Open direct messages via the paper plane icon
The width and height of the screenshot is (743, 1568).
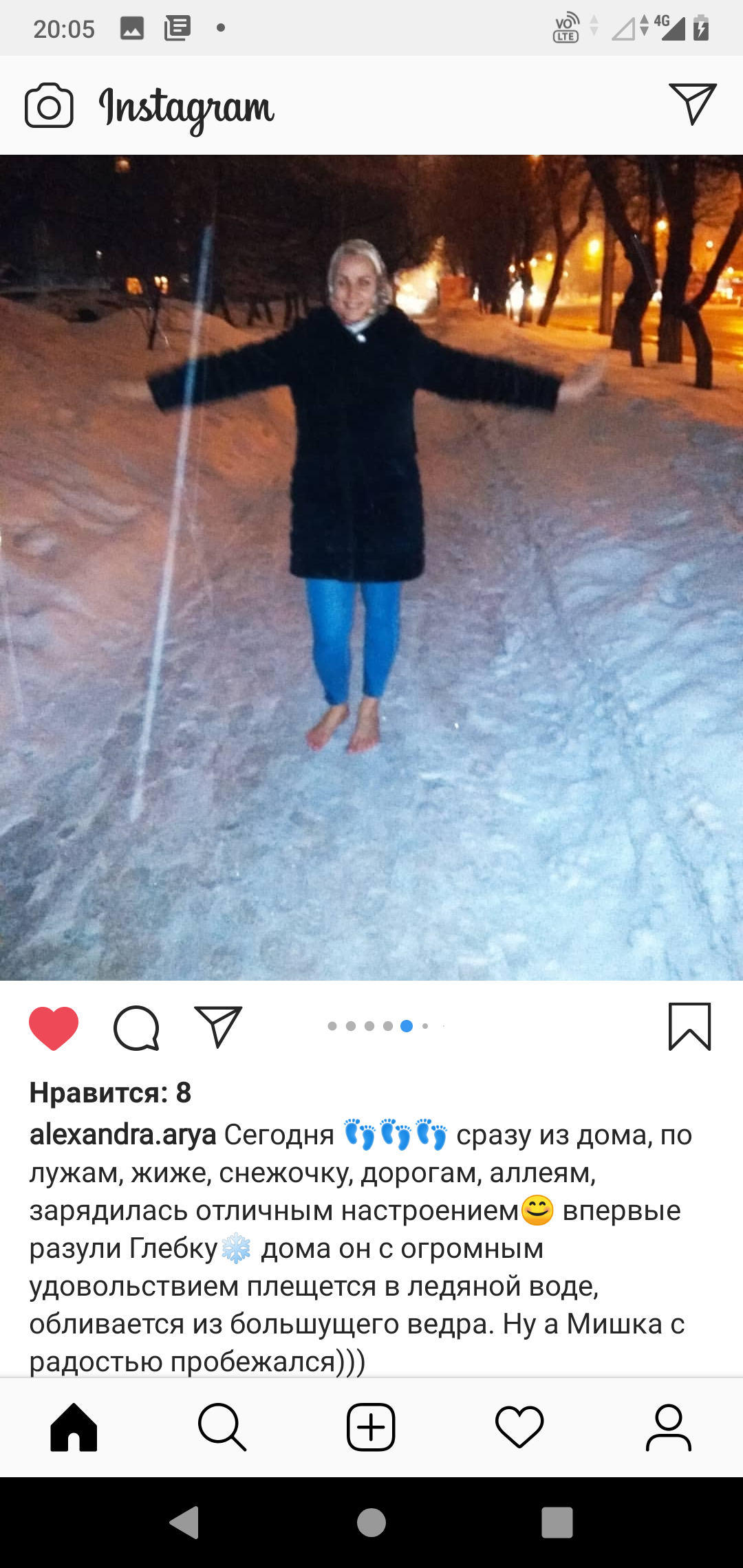coord(692,104)
